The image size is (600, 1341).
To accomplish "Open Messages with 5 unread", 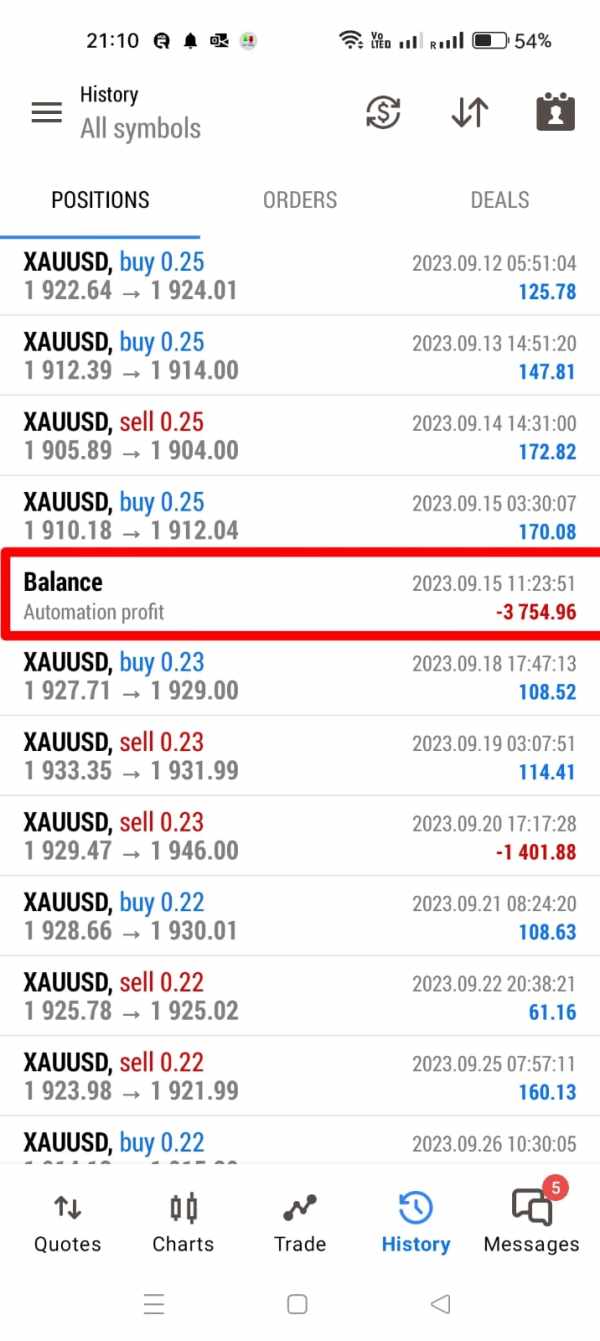I will click(532, 1222).
